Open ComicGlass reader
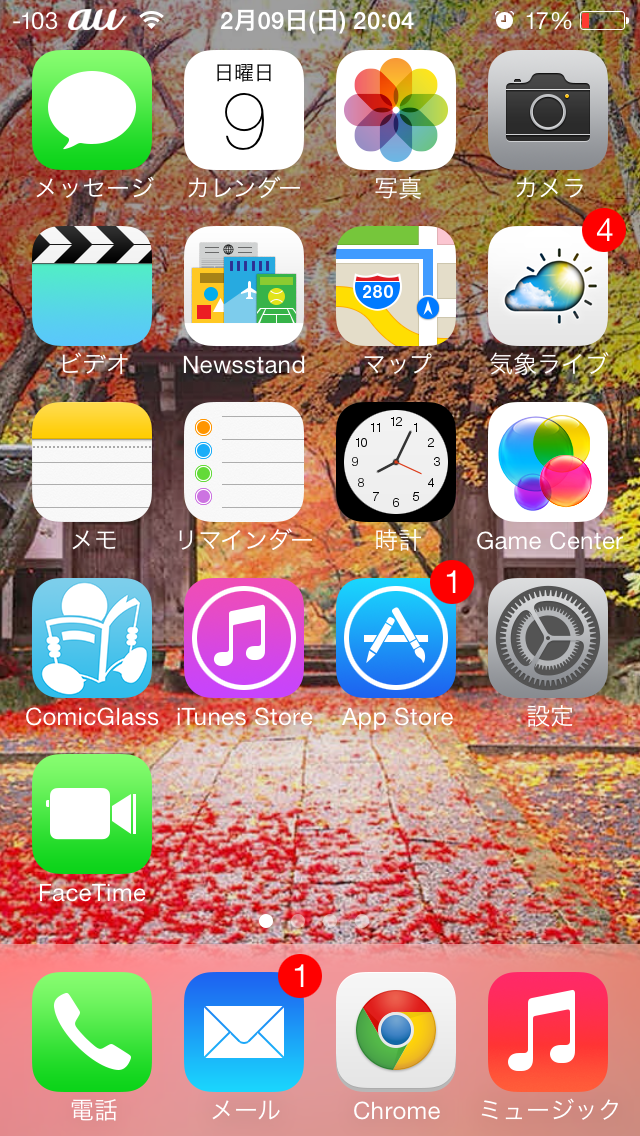The height and width of the screenshot is (1136, 640). coord(92,638)
